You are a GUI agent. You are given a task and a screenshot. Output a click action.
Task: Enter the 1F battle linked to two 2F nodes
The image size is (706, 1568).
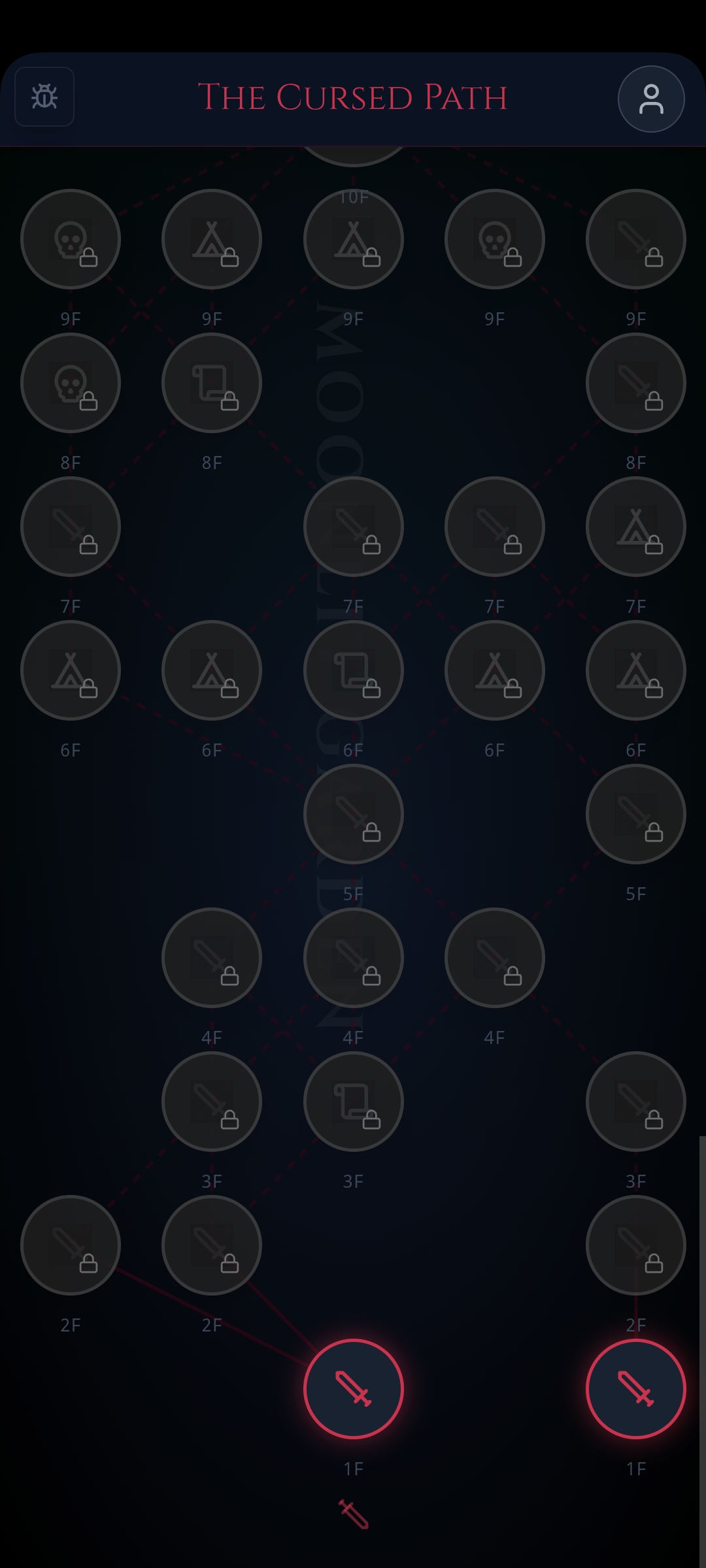(x=353, y=1389)
